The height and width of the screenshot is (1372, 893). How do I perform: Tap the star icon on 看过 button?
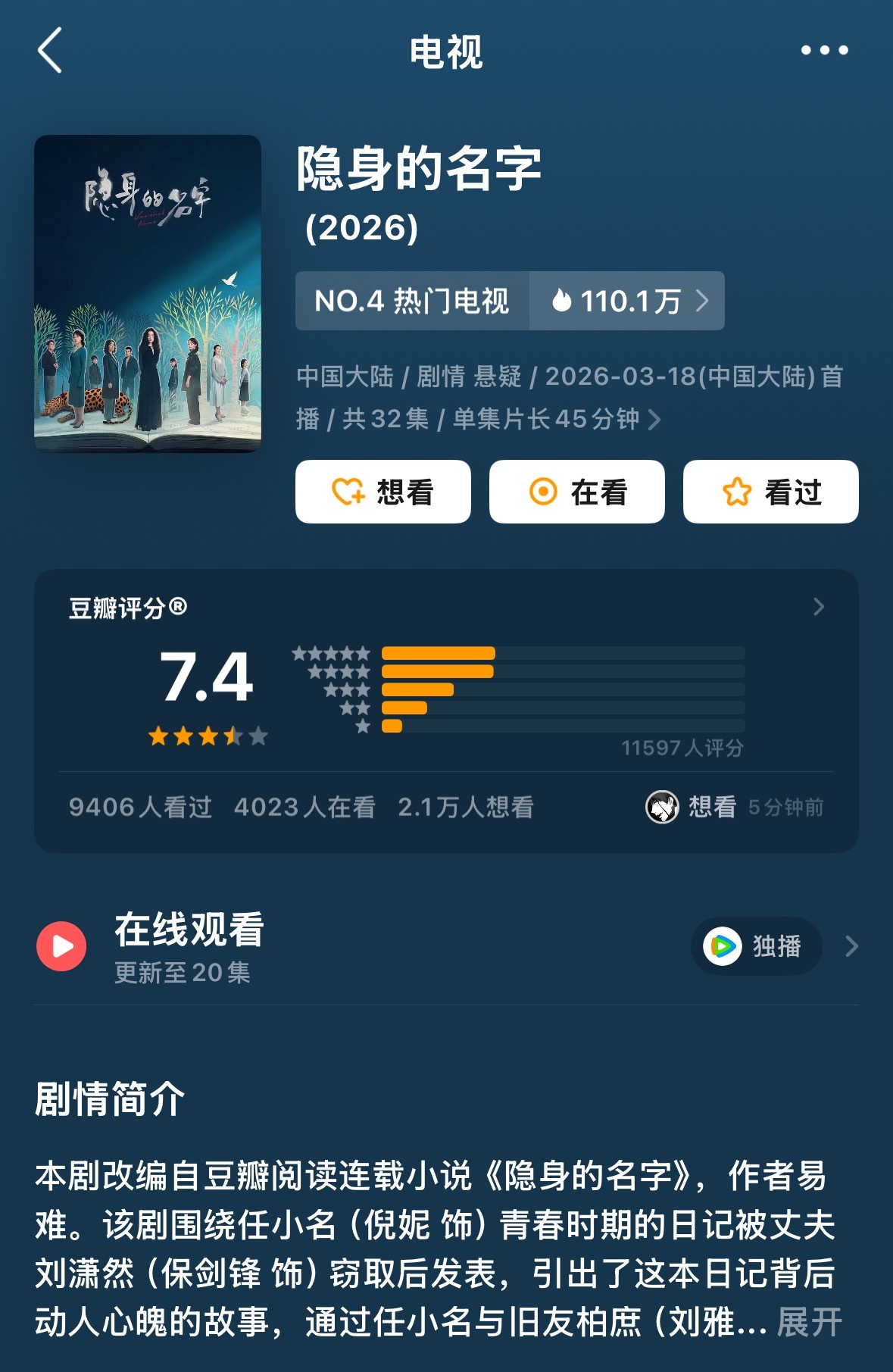[x=736, y=492]
